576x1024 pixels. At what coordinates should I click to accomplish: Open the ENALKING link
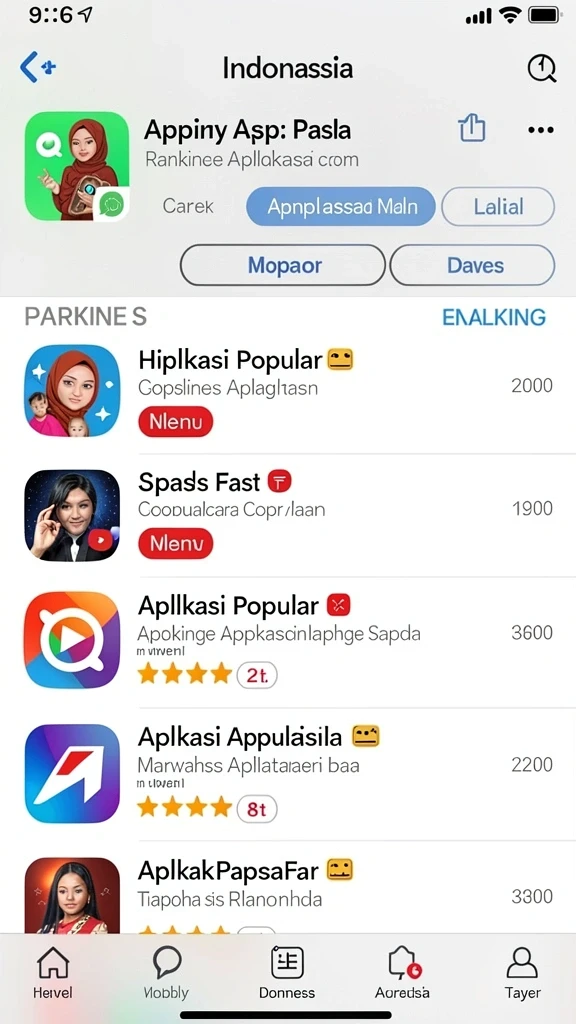494,317
